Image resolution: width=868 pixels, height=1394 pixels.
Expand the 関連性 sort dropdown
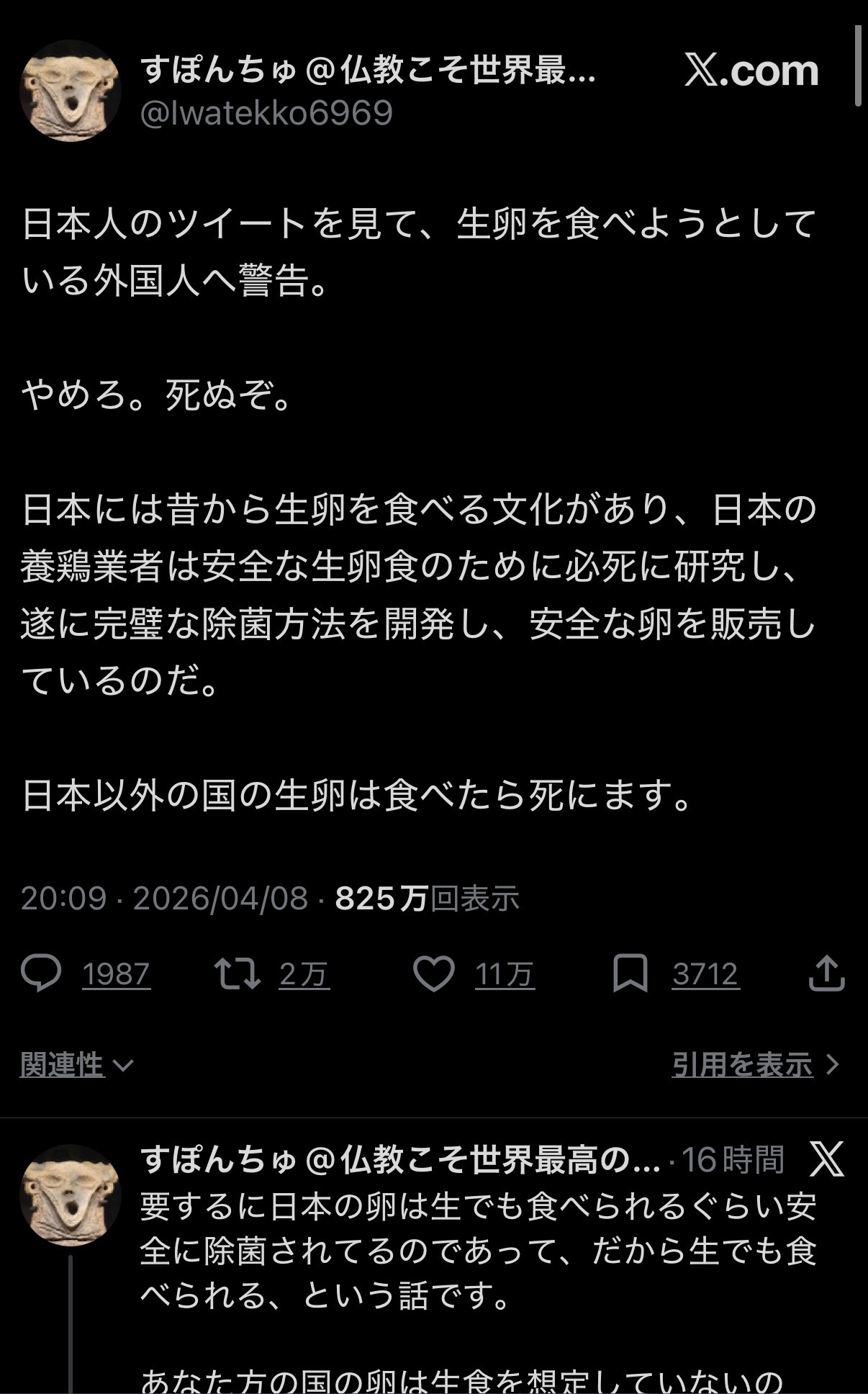coord(76,1064)
